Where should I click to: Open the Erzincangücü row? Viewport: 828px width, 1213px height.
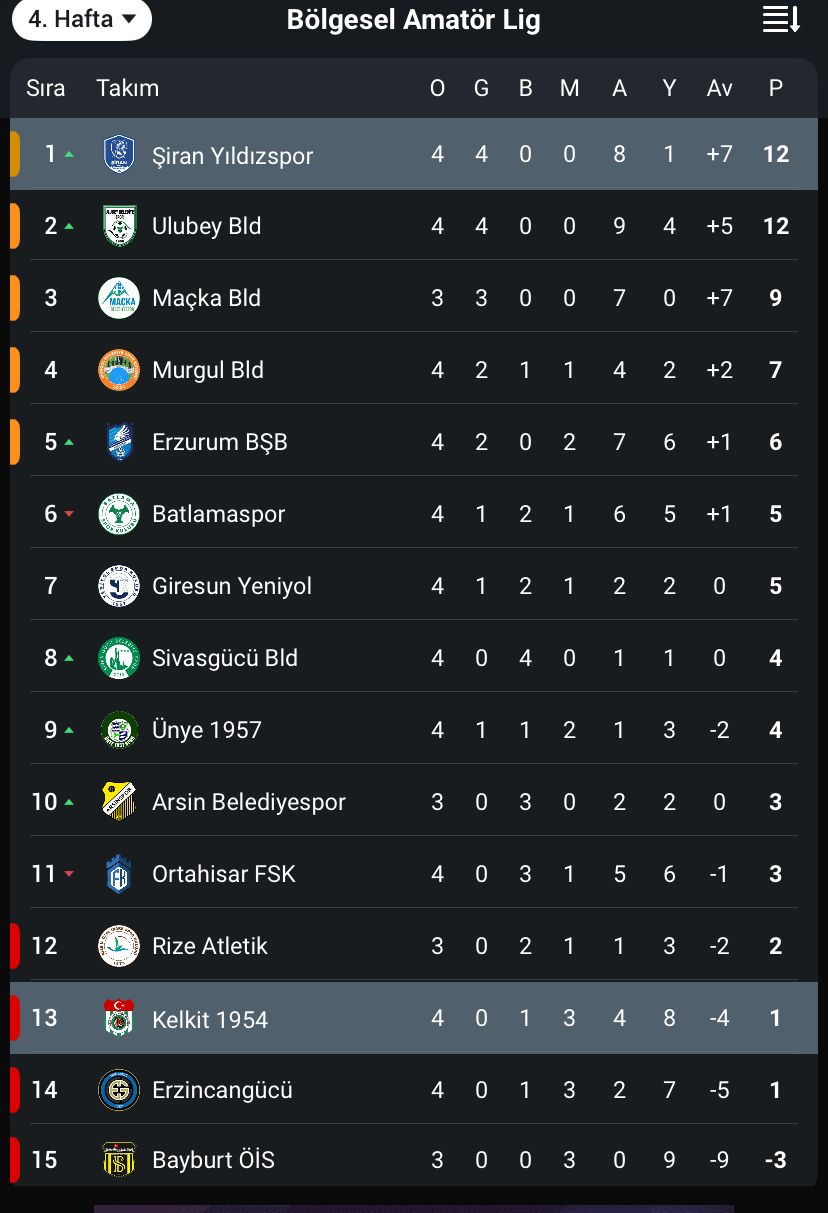[x=222, y=1090]
